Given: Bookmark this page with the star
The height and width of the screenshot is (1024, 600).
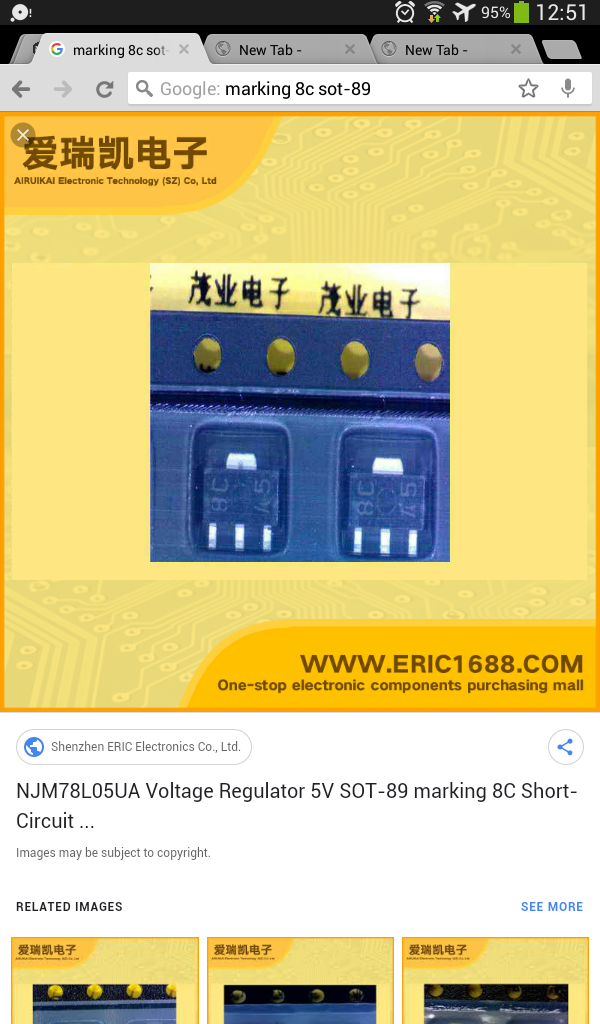Looking at the screenshot, I should [x=528, y=89].
